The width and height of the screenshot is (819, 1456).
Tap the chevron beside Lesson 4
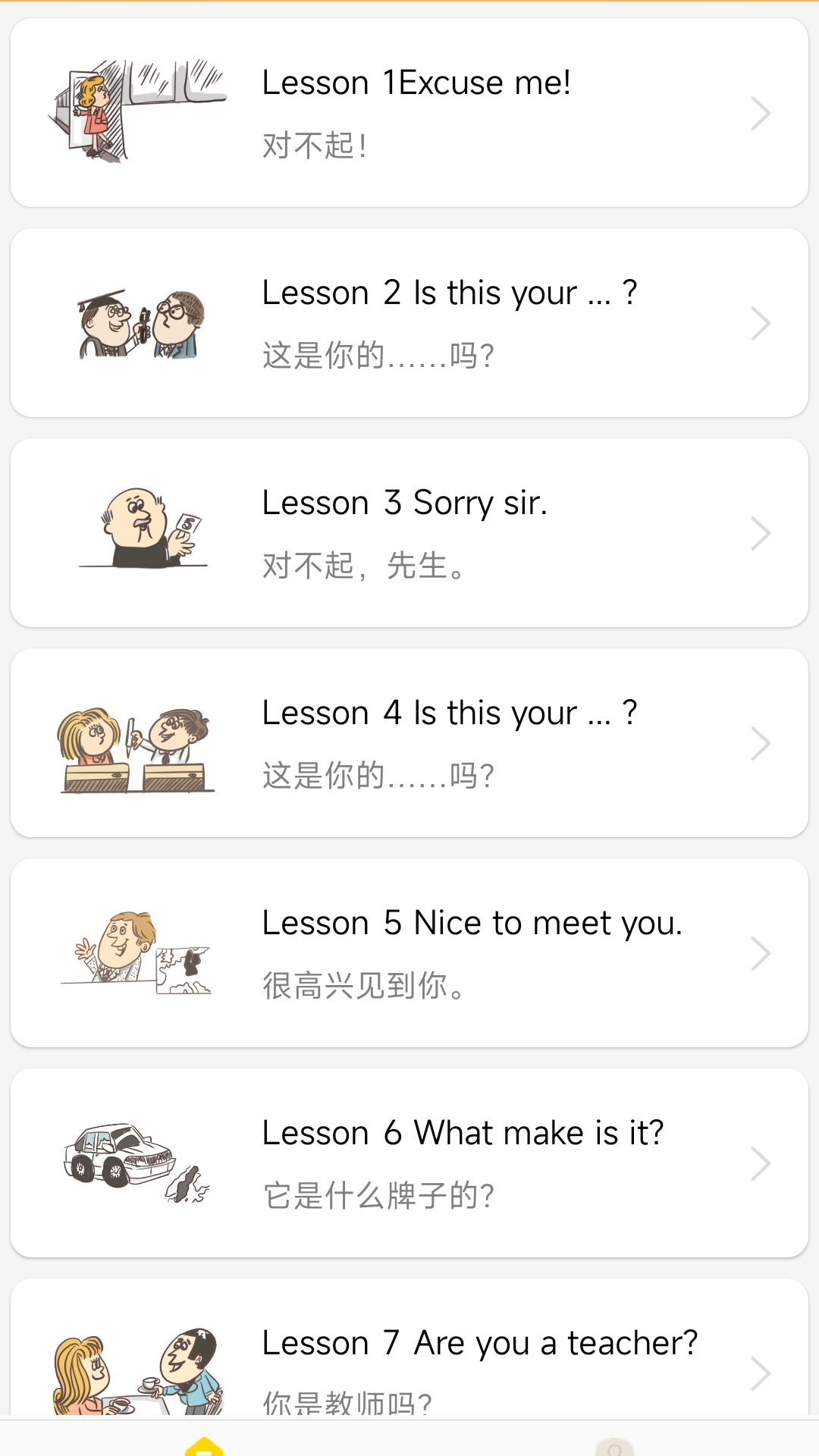(x=761, y=743)
